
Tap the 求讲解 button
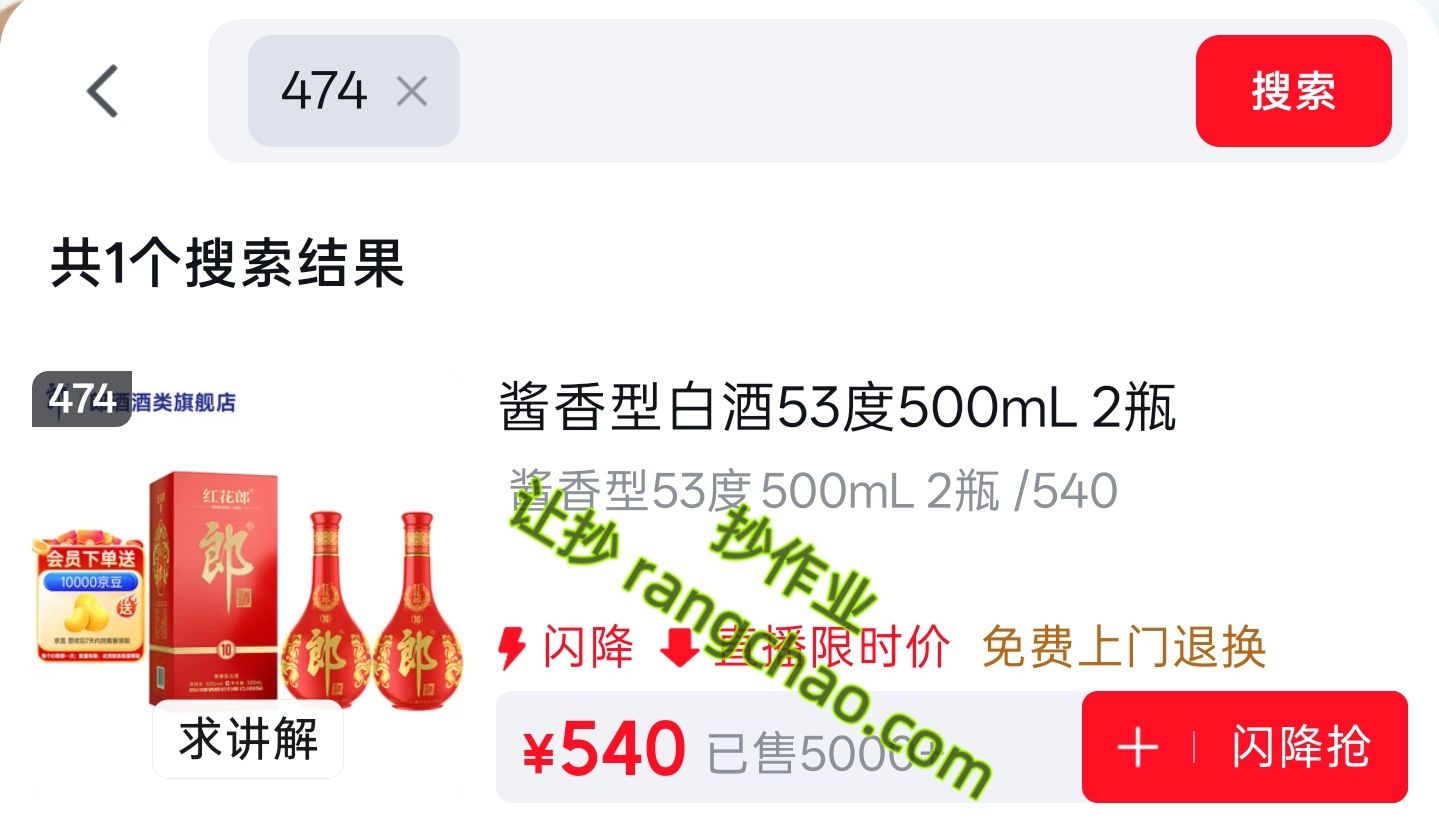click(248, 740)
